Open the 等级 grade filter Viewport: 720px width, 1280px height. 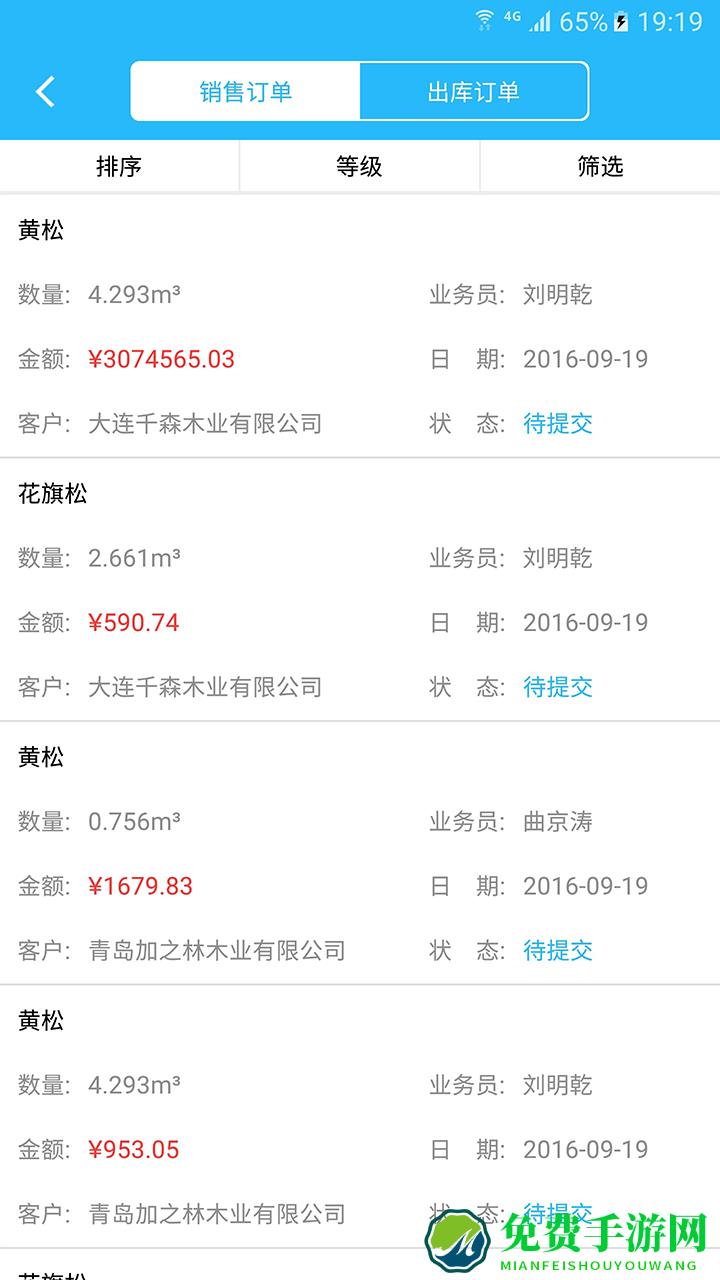tap(360, 167)
